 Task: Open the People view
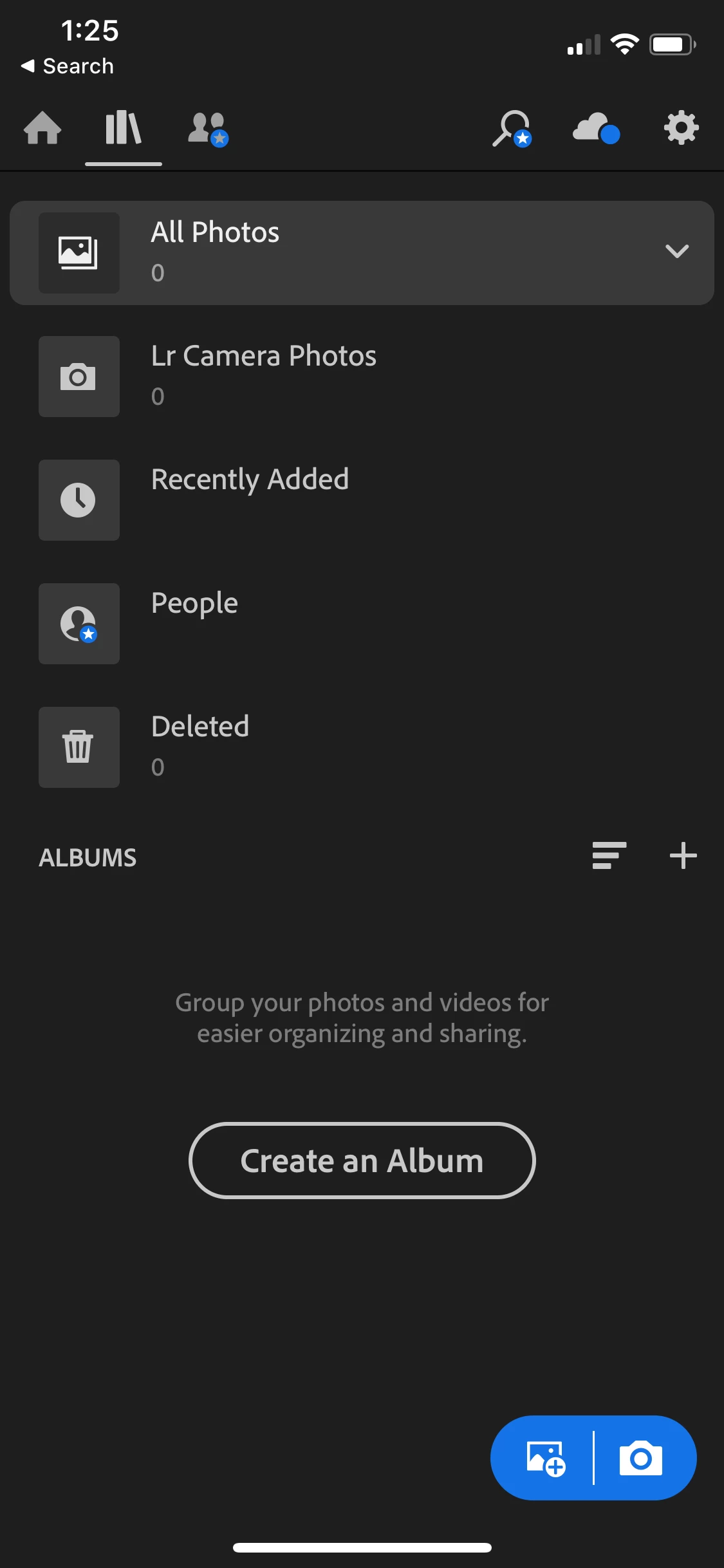tap(362, 624)
